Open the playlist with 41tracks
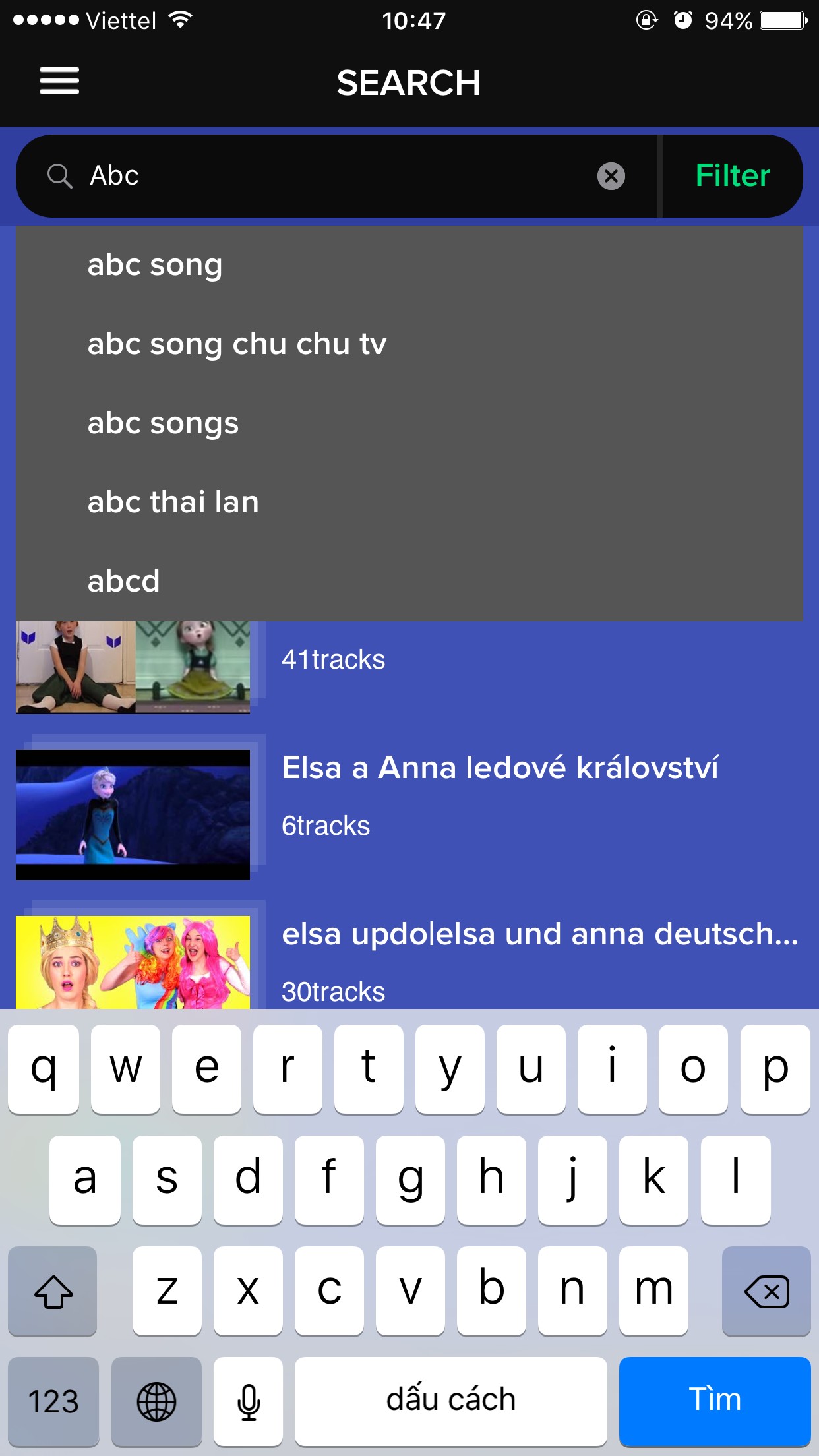 coord(333,660)
